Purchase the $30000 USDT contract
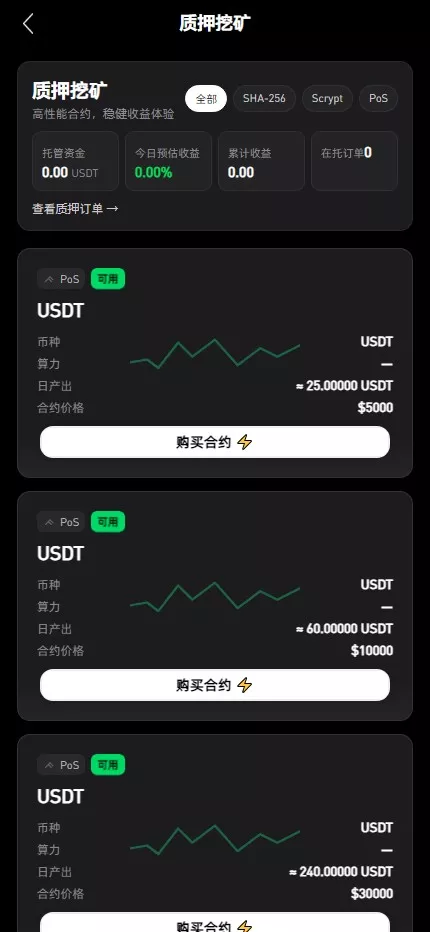This screenshot has width=430, height=932. point(215,922)
